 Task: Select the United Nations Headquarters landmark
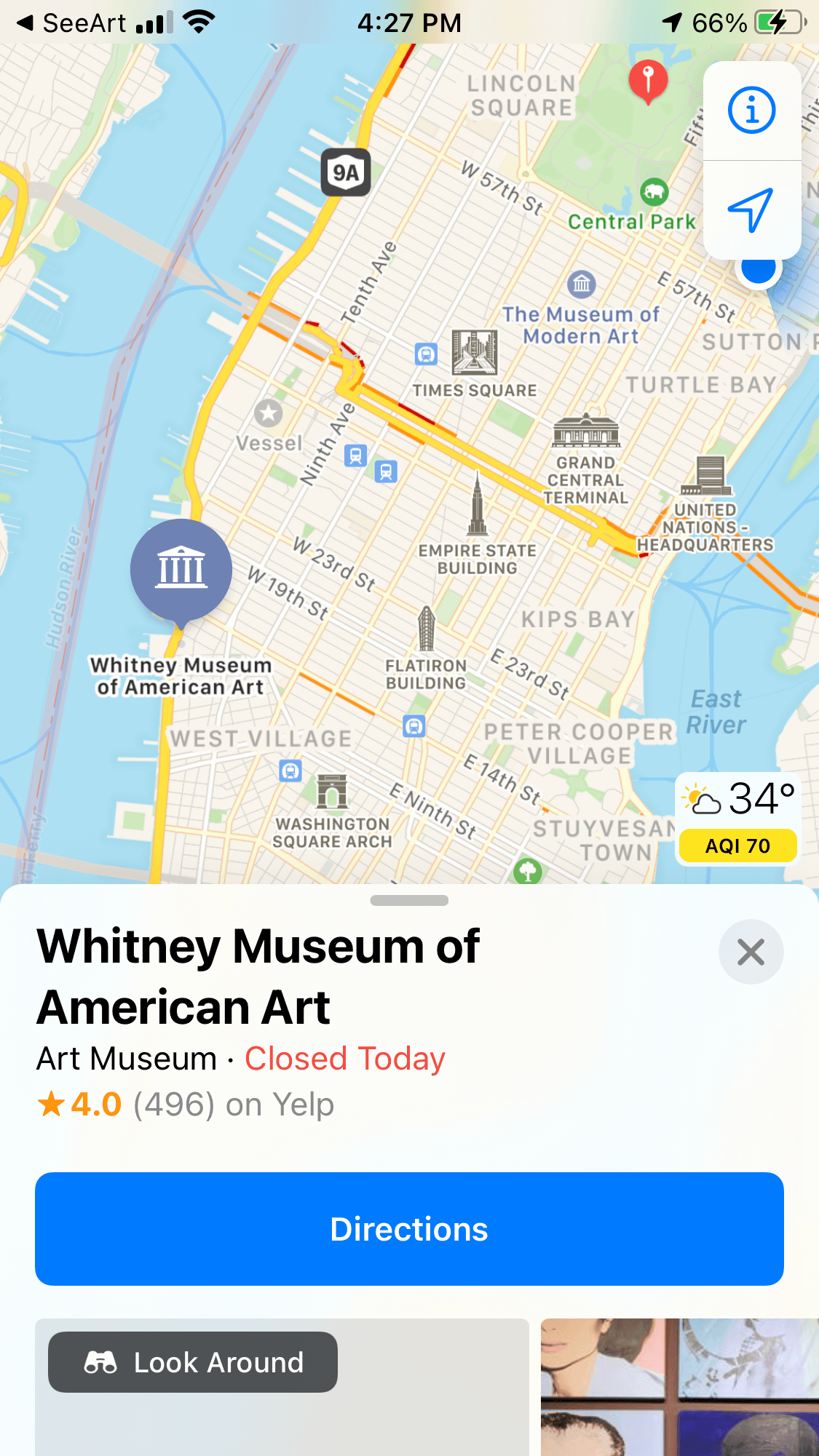coord(706,477)
